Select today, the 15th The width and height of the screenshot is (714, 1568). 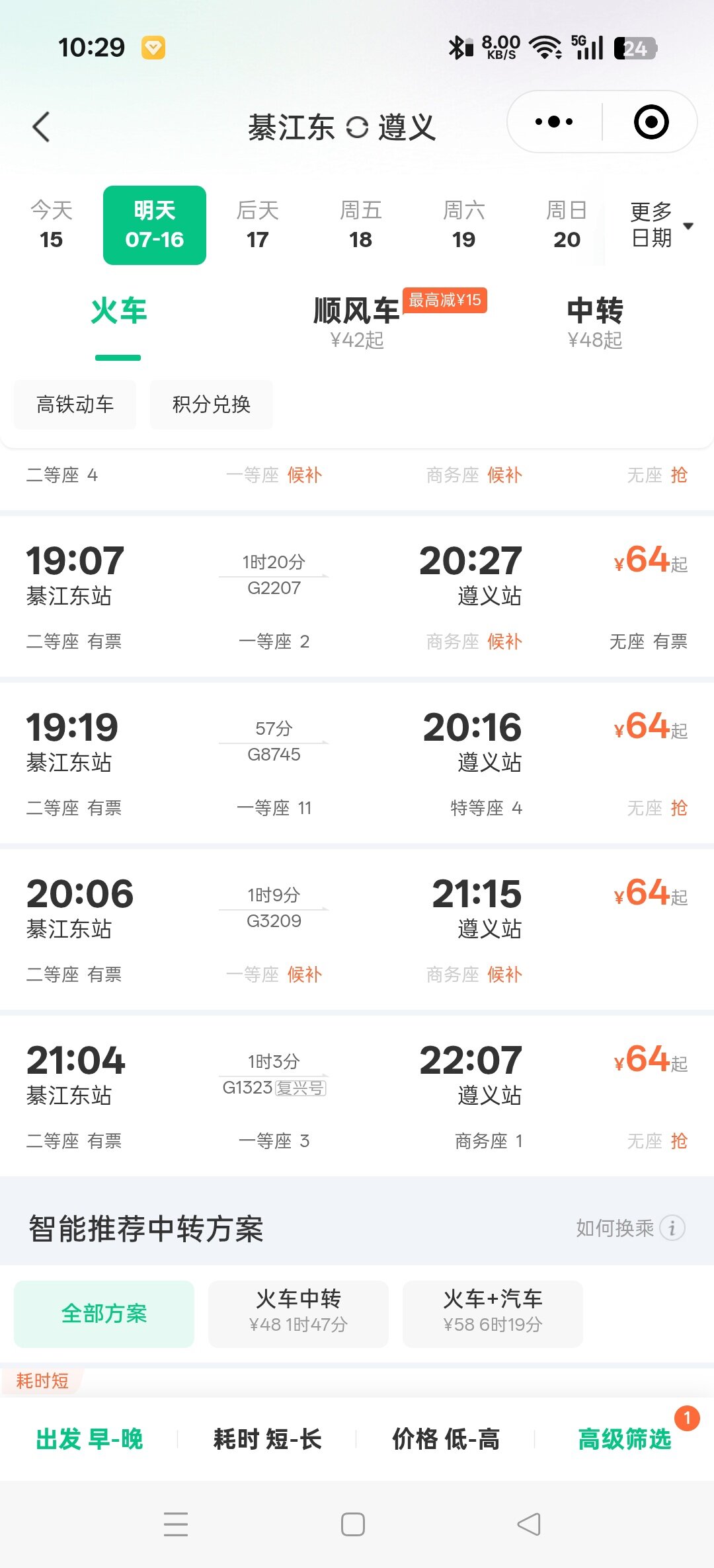click(x=51, y=225)
